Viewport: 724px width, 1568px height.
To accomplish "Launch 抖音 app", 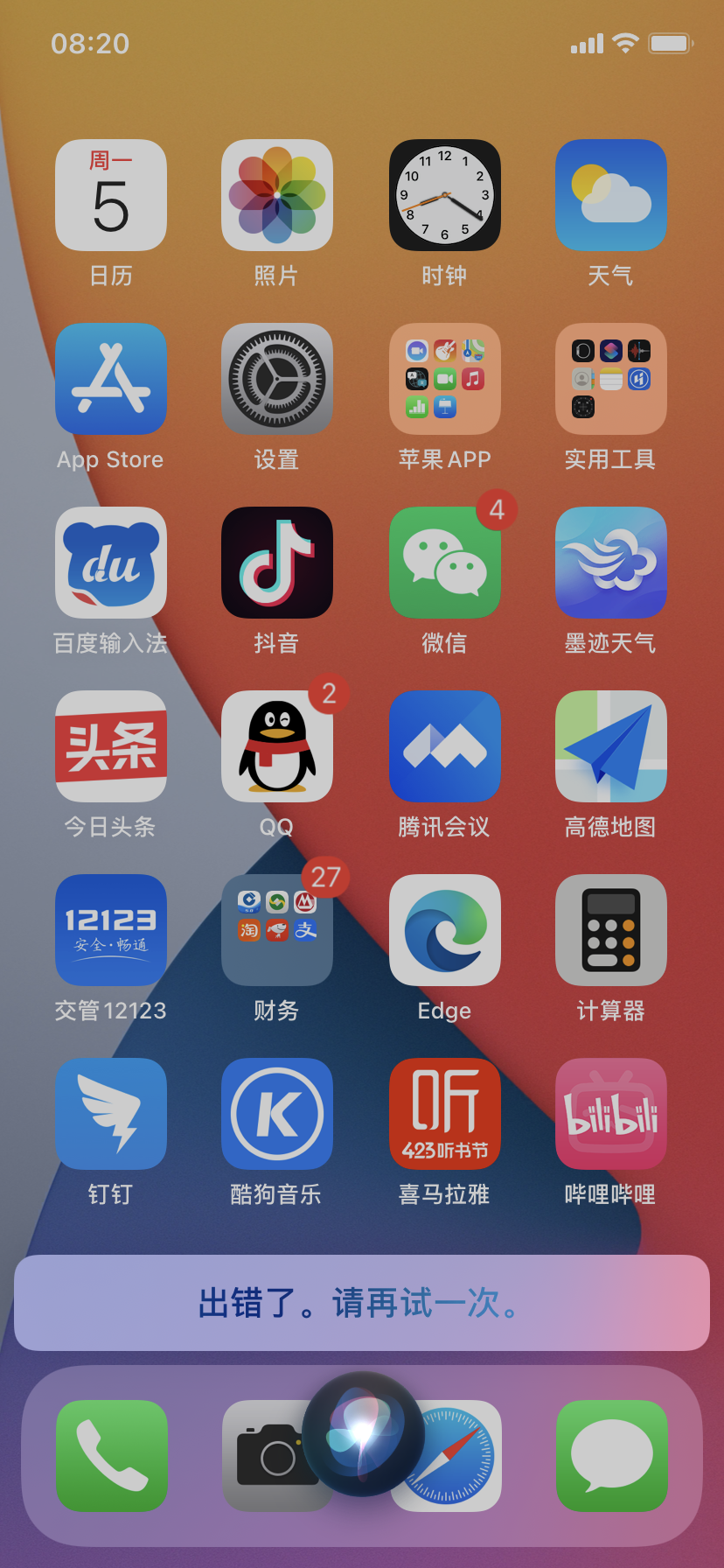I will coord(277,563).
